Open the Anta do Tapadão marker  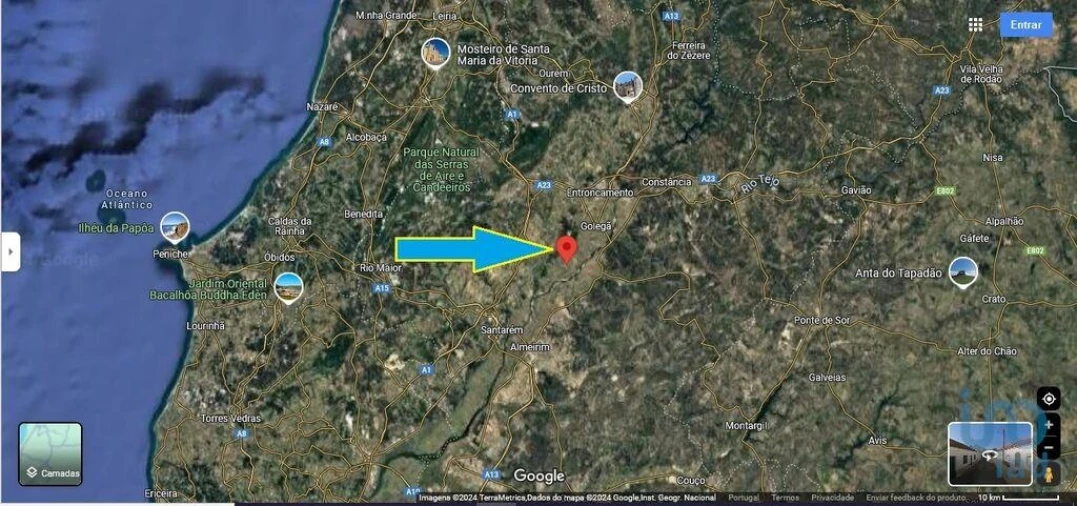click(963, 271)
